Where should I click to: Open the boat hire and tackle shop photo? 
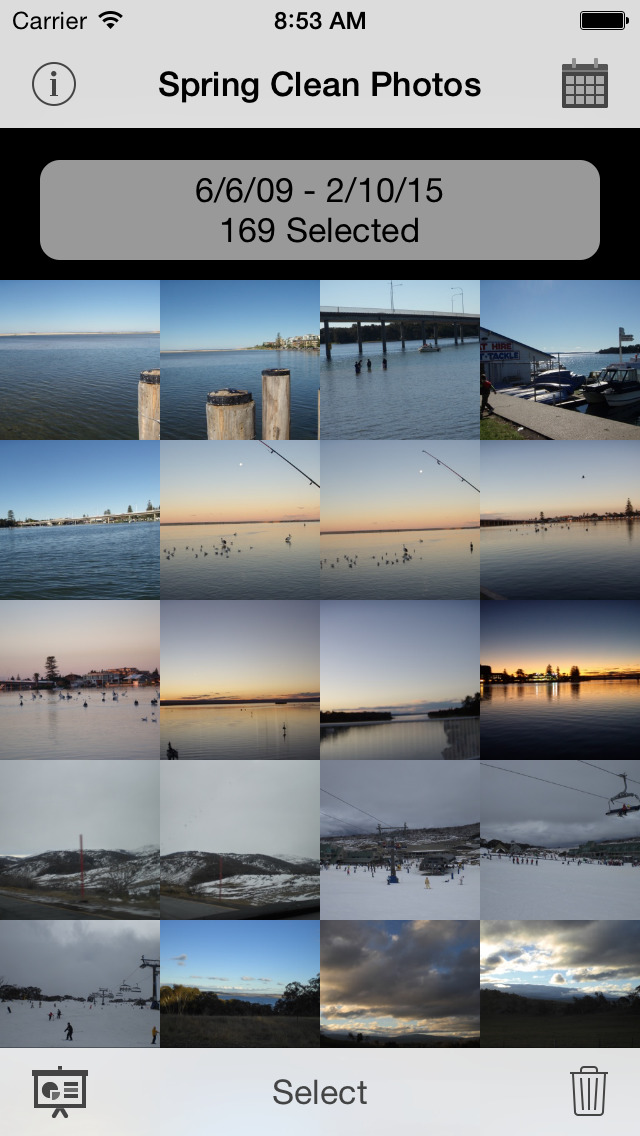tap(560, 360)
